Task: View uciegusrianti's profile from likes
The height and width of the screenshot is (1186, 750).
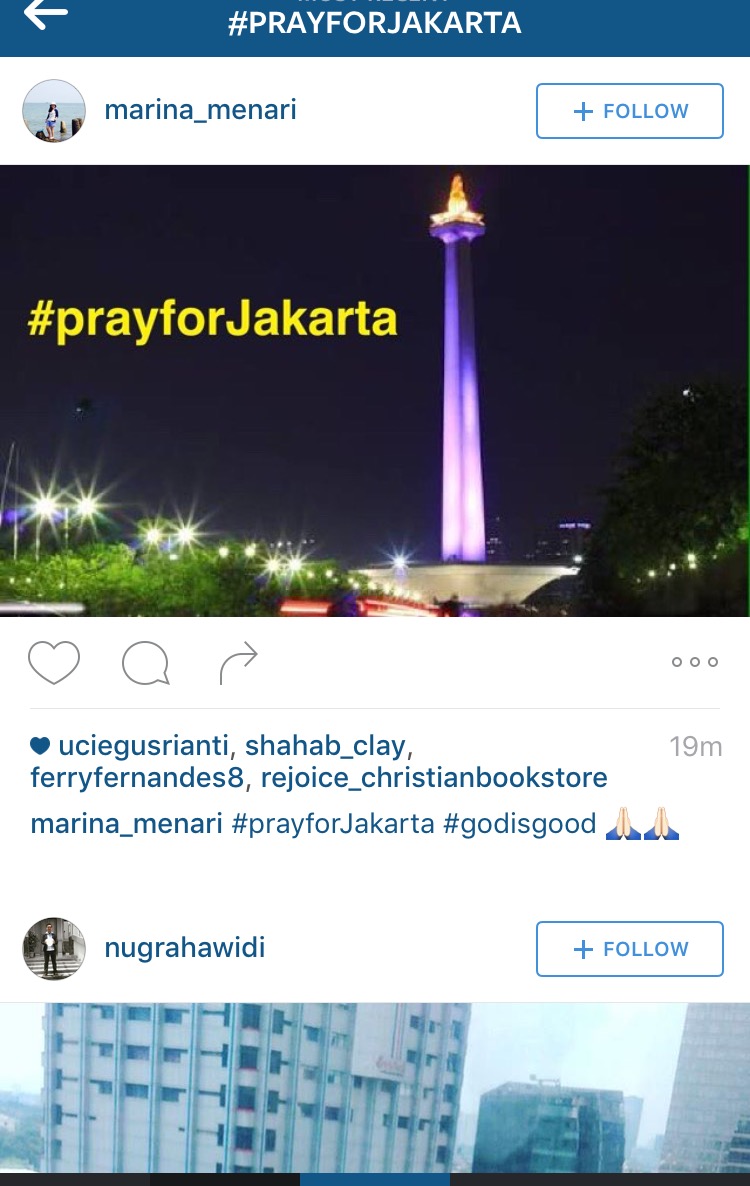Action: (144, 746)
